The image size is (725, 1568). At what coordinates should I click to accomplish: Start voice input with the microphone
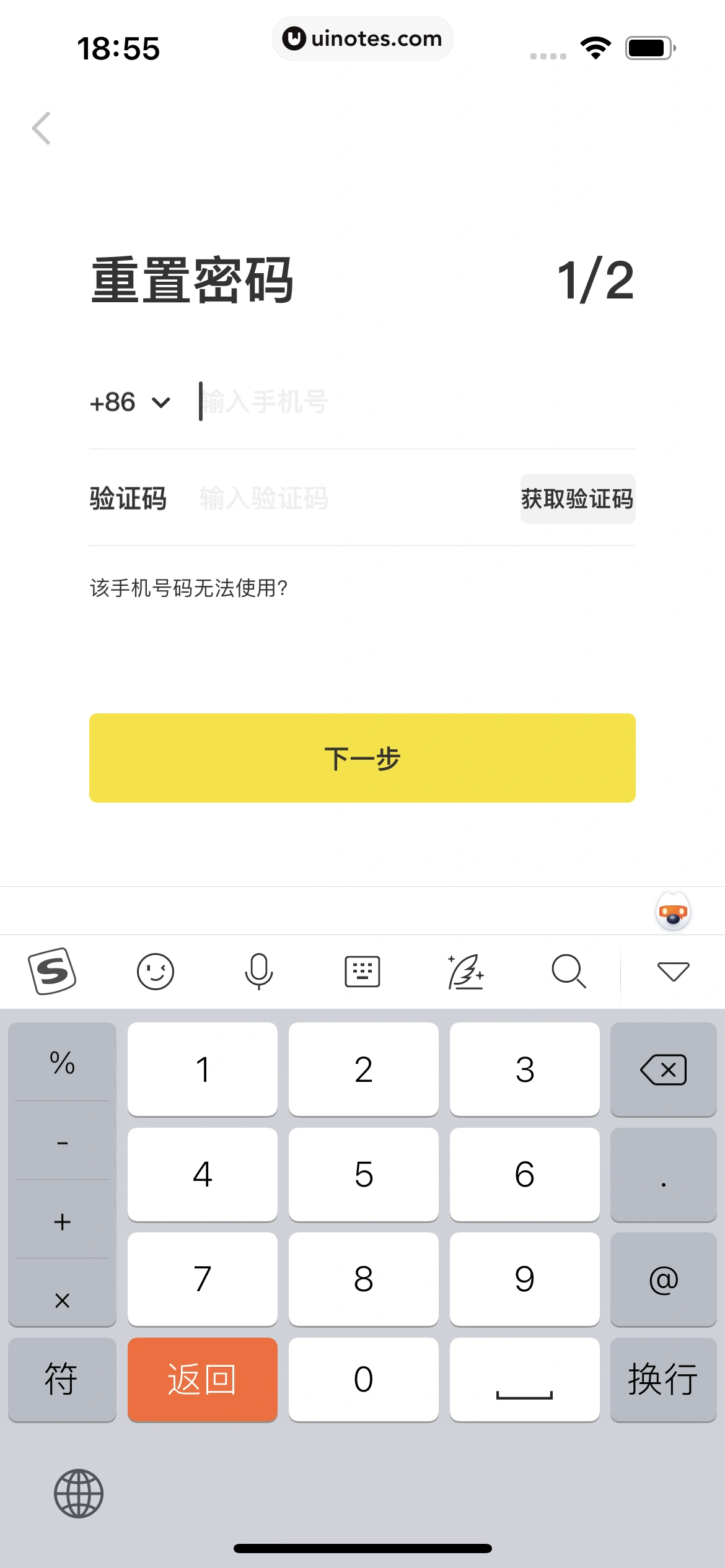click(x=258, y=971)
